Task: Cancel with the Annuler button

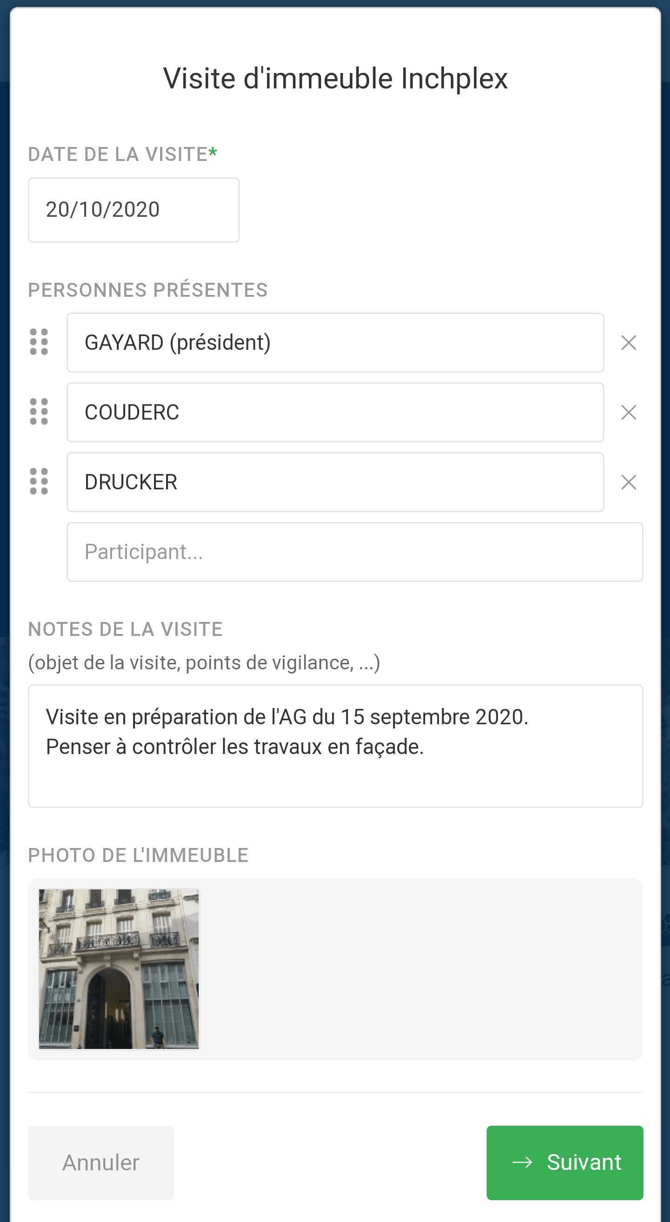Action: [101, 1162]
